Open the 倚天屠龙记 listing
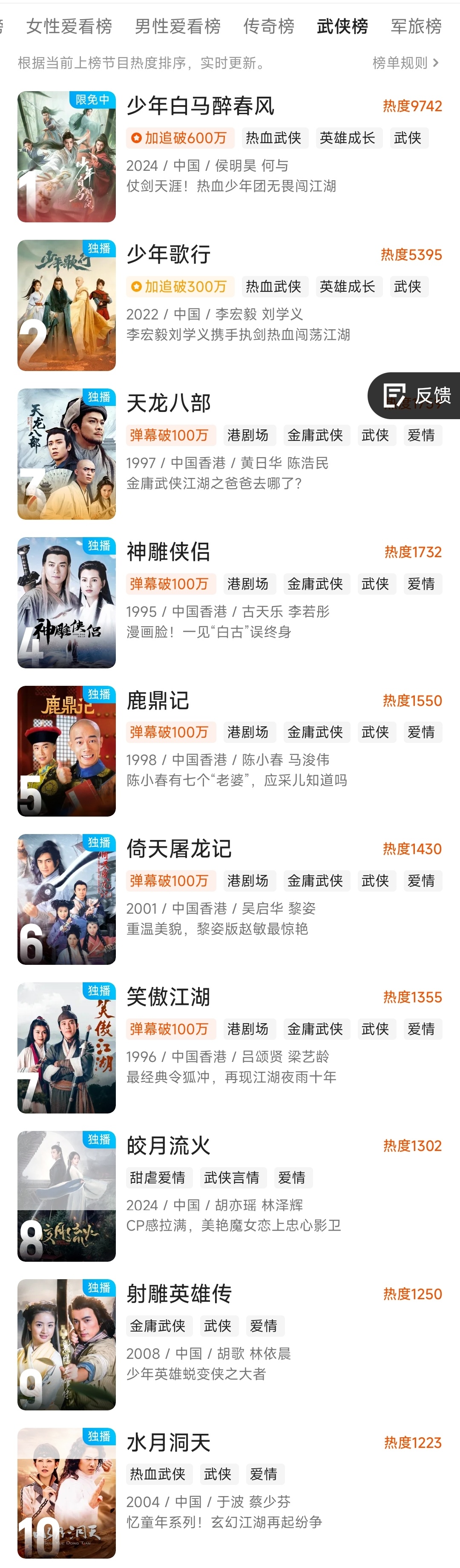 click(x=179, y=849)
